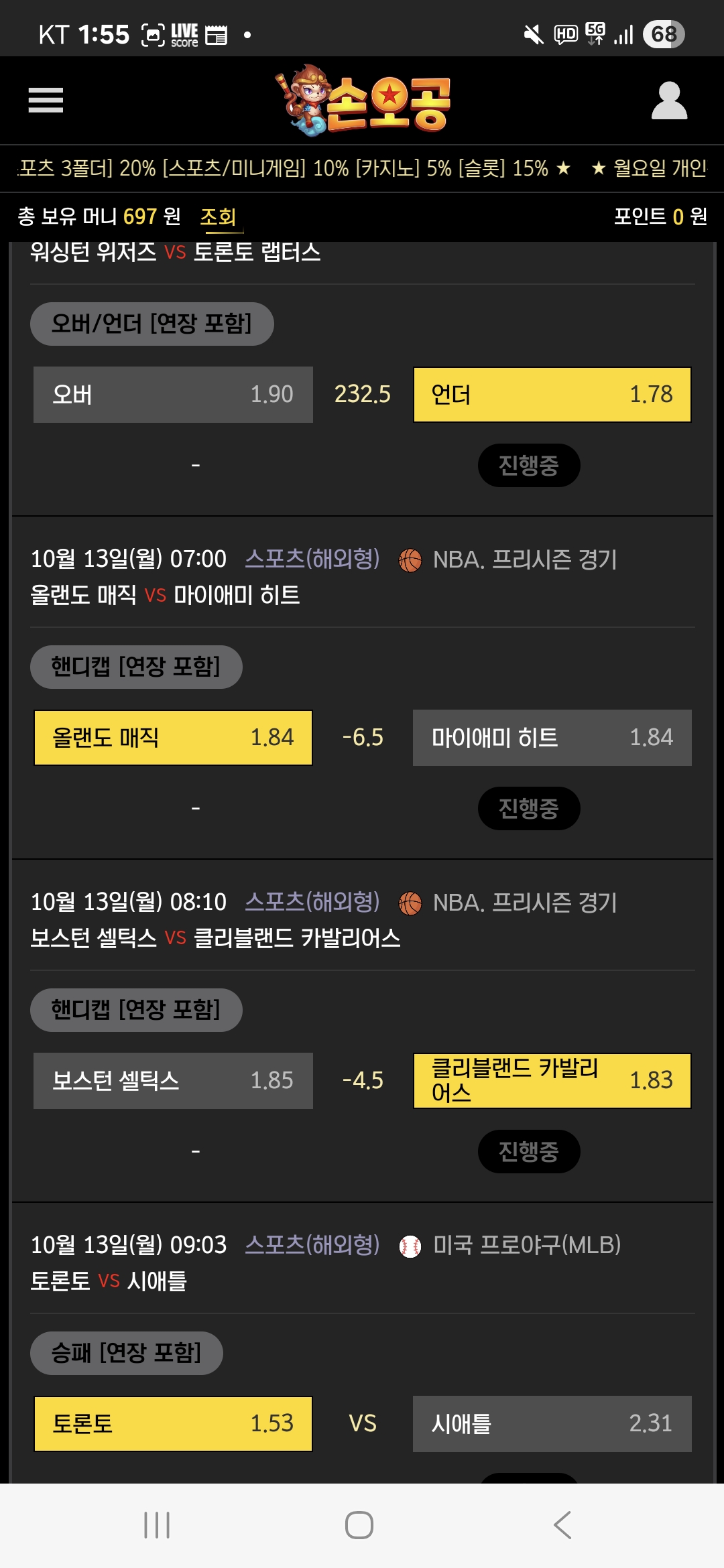Screen dimensions: 724x1568
Task: Open the hamburger menu
Action: coord(46,101)
